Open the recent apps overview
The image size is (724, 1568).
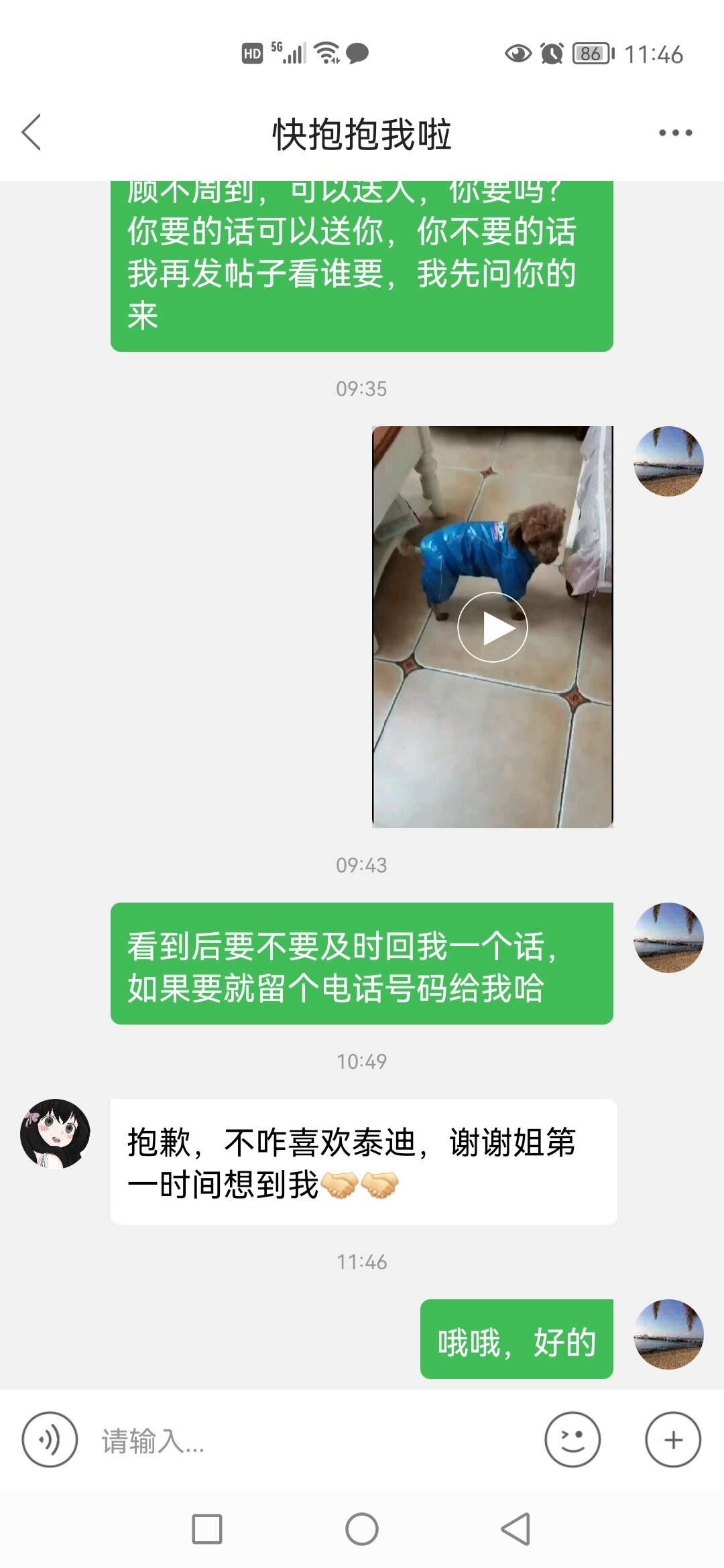tap(207, 1529)
